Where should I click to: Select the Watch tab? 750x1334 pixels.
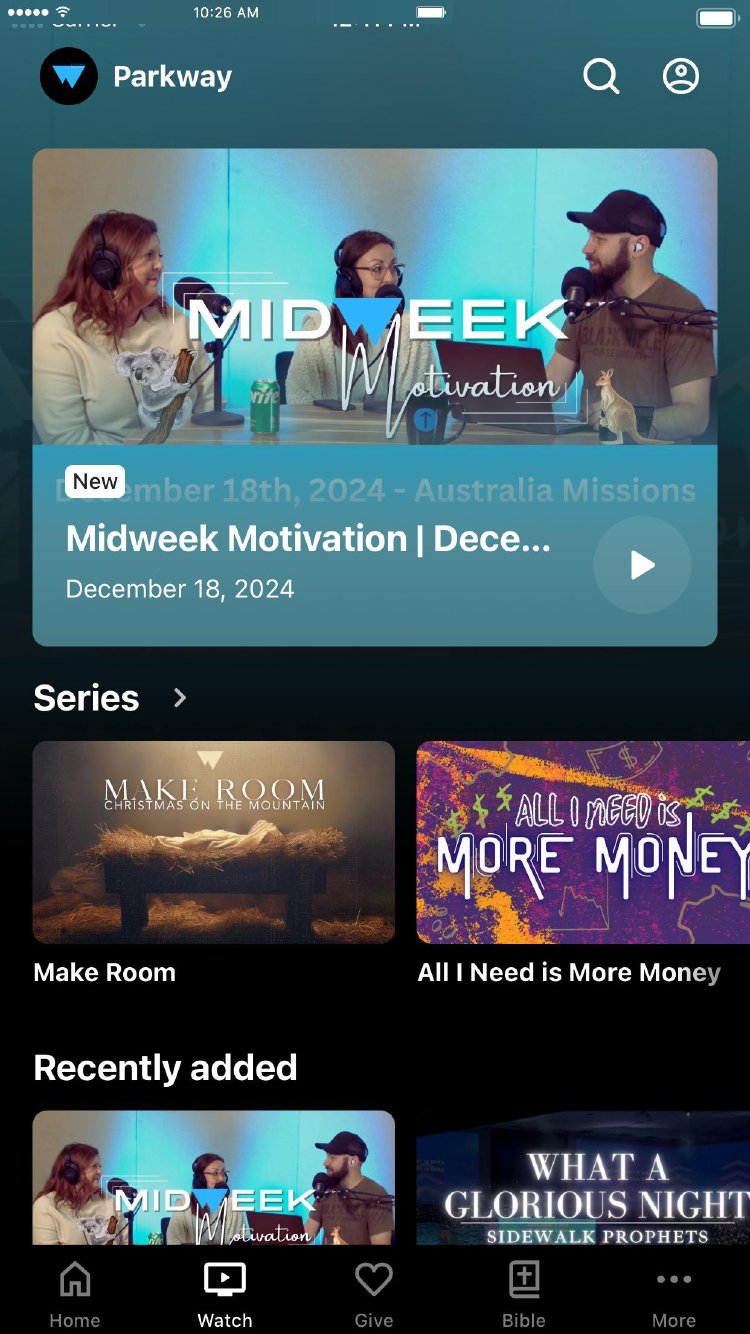[x=225, y=1294]
